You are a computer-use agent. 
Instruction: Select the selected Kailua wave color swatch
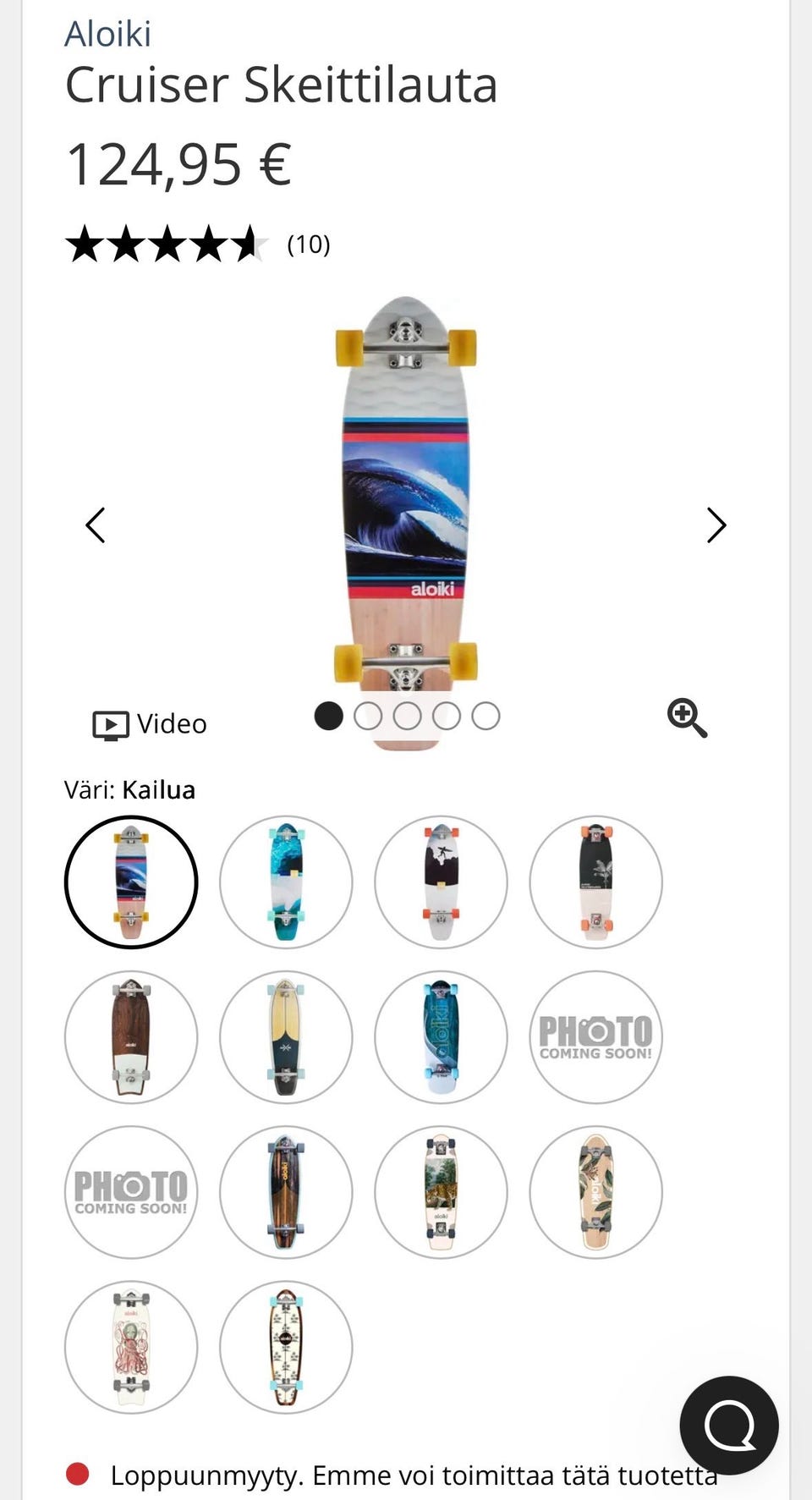click(131, 882)
